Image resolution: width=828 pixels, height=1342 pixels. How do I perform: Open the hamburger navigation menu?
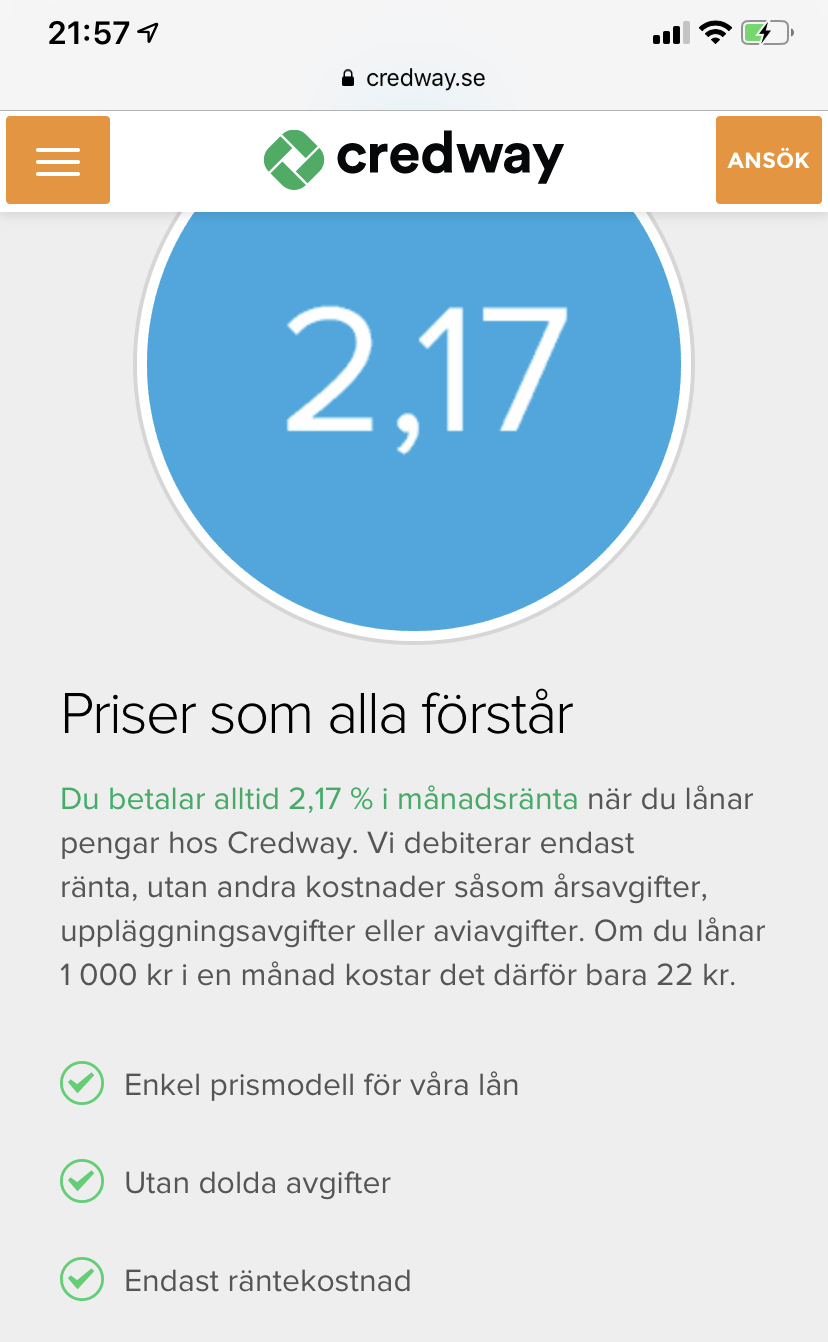coord(58,160)
